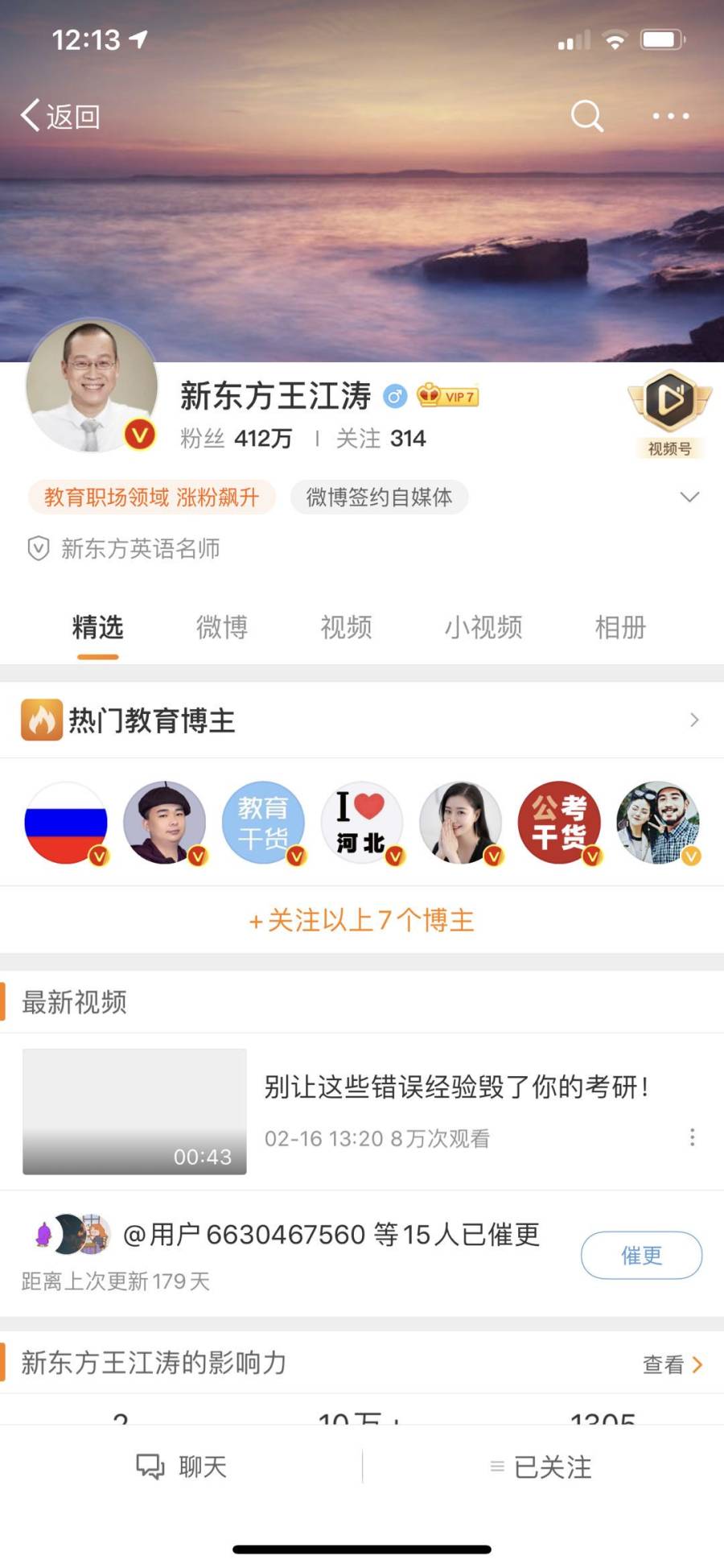This screenshot has width=724, height=1568.
Task: Expand profile info chevron
Action: [689, 497]
